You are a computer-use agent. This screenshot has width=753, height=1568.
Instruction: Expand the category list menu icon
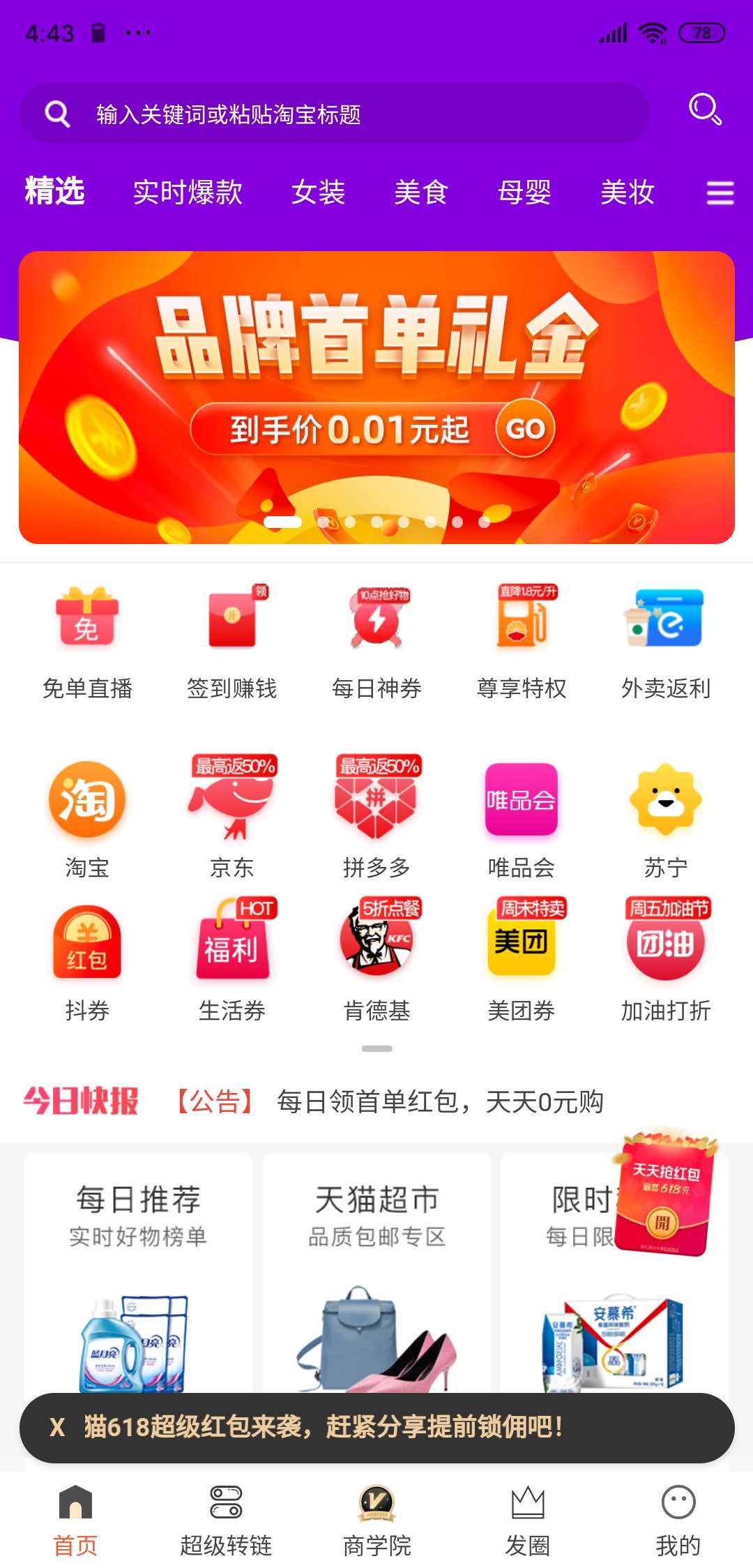click(720, 193)
